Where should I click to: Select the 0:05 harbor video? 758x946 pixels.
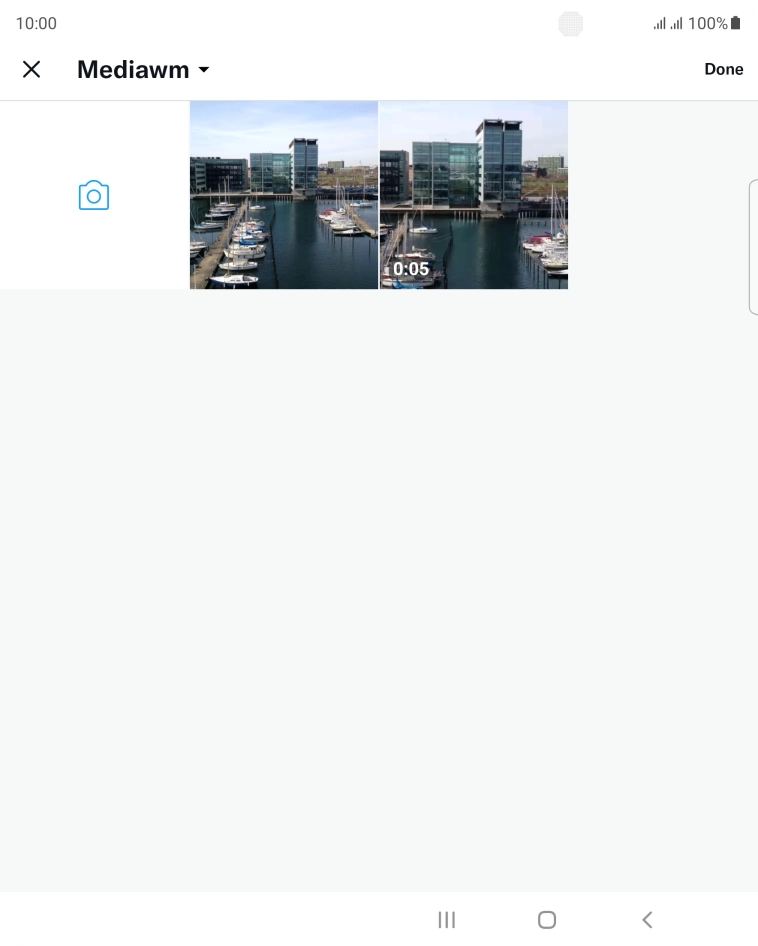point(474,195)
